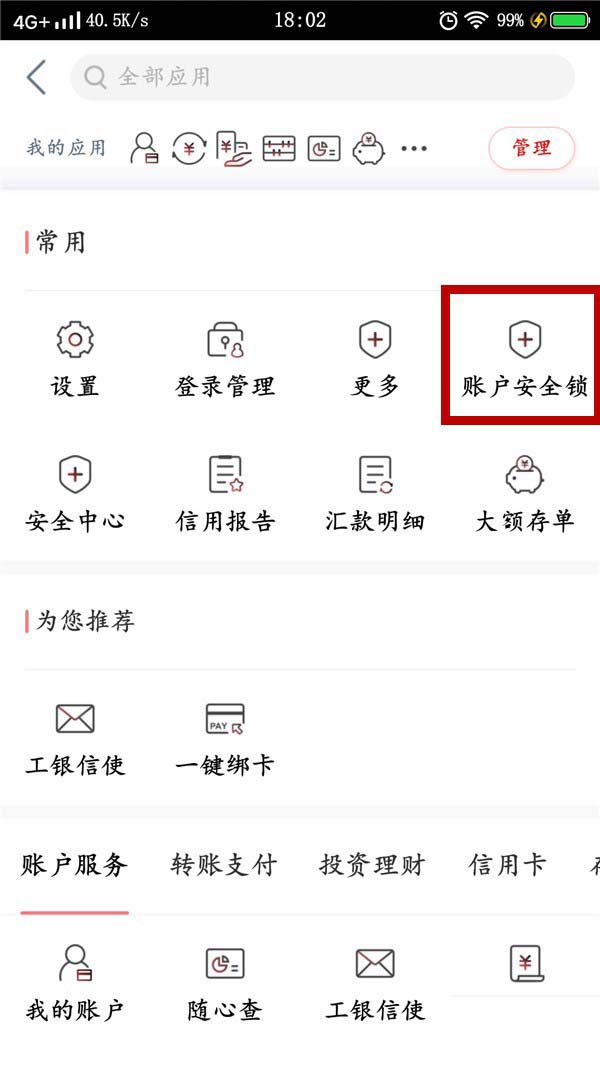
Task: Select the 账户服务 tab
Action: [x=75, y=865]
